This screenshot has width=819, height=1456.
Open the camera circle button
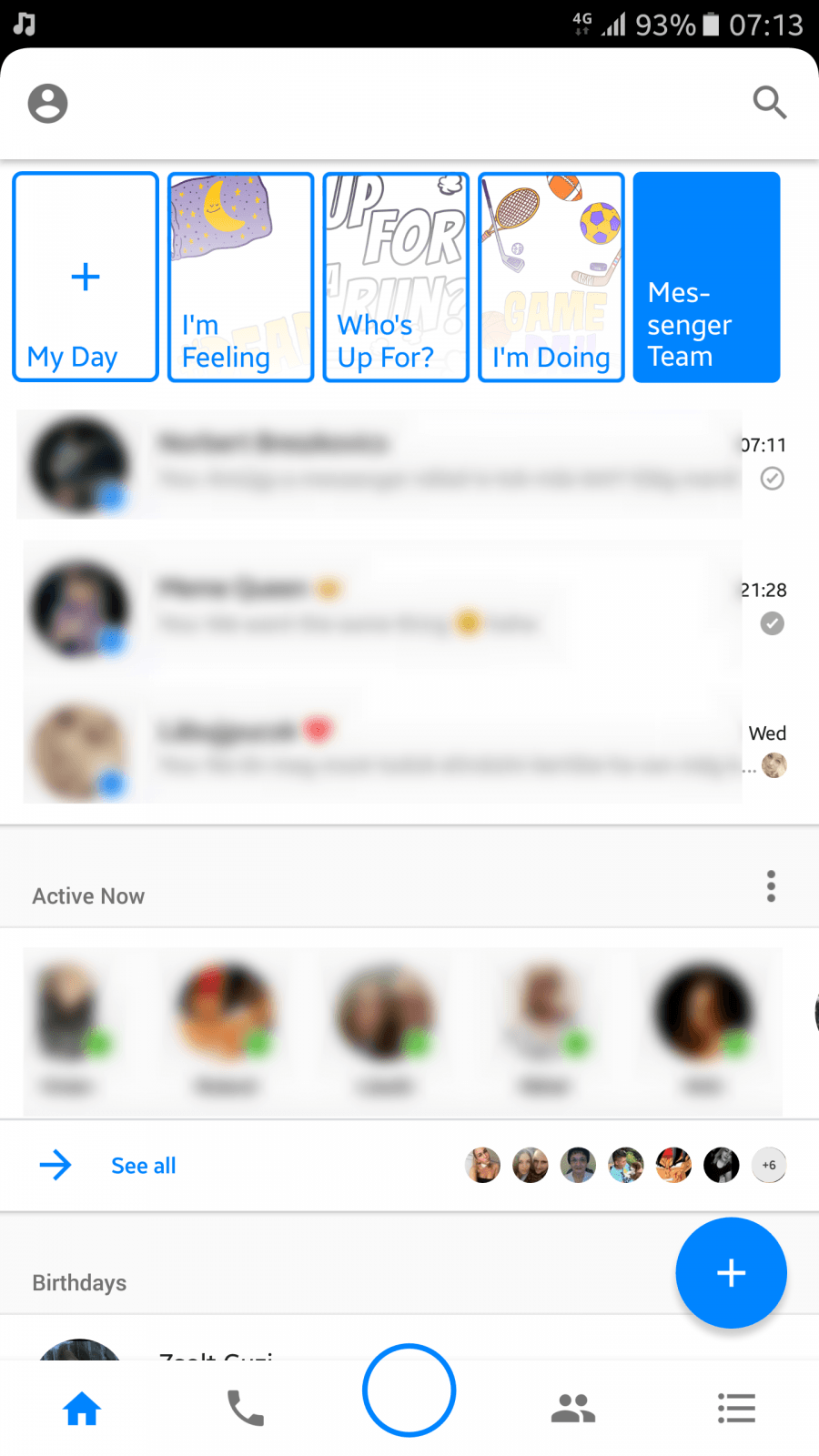click(x=409, y=1390)
